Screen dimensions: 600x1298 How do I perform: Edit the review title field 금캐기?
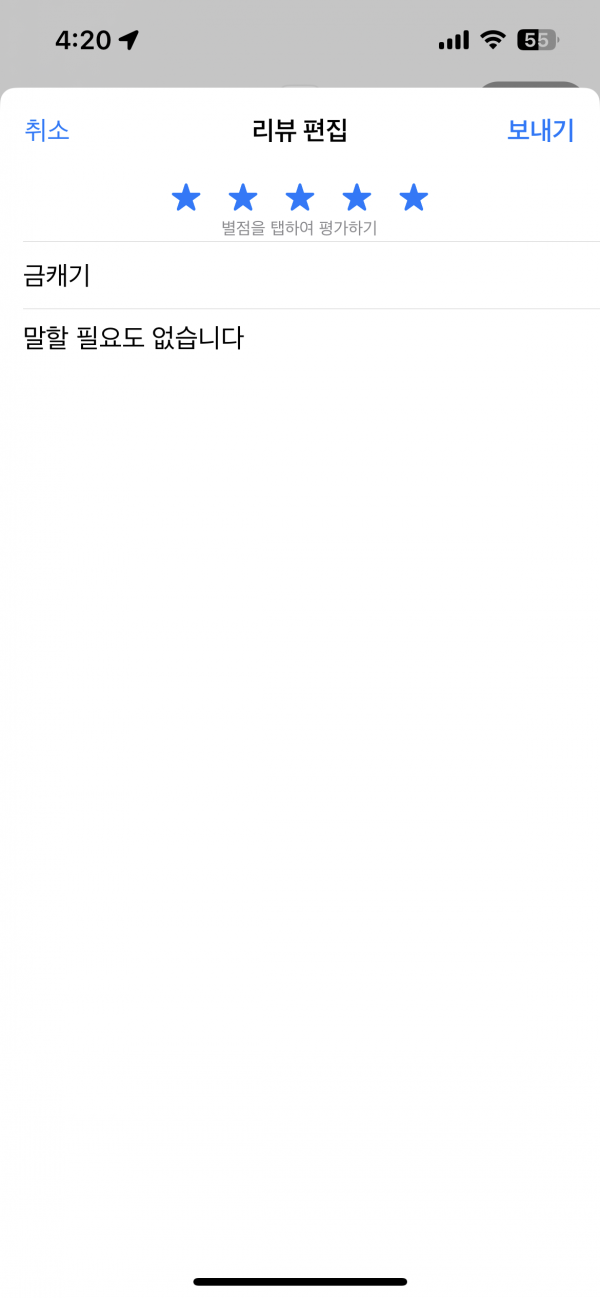pos(311,275)
